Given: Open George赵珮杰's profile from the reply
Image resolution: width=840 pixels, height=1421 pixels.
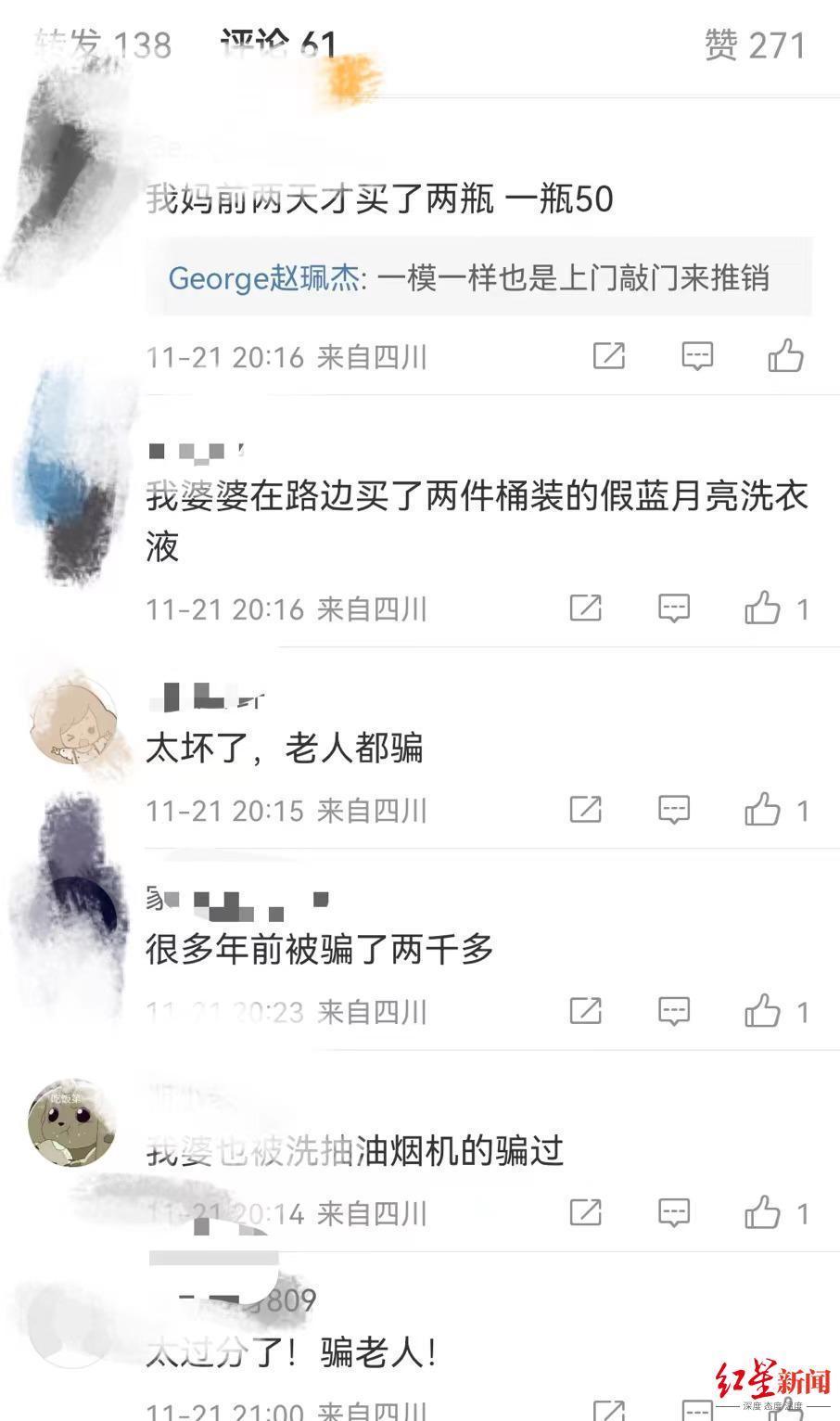Looking at the screenshot, I should [x=263, y=278].
